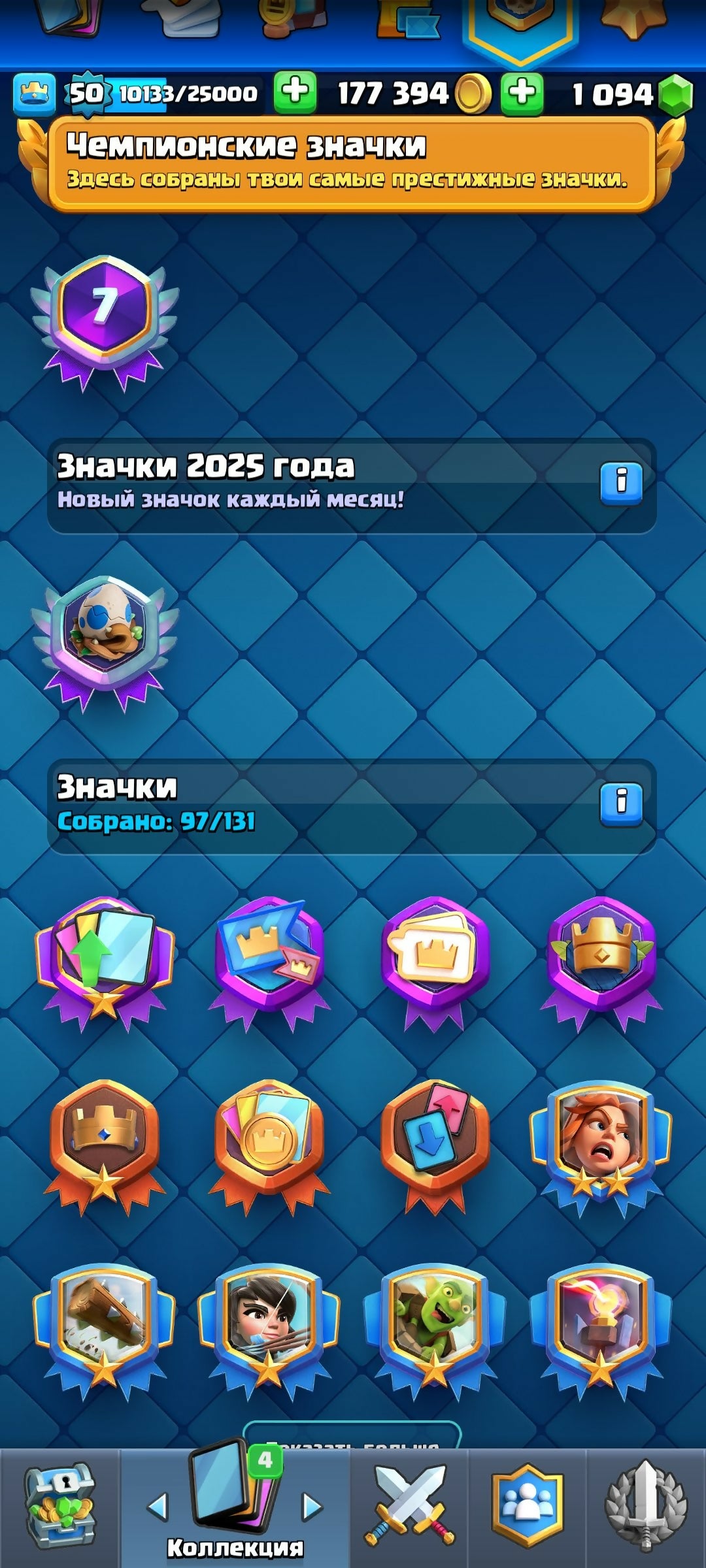Go to the battle crossed swords tab
The image size is (706, 1568).
pyautogui.click(x=409, y=1506)
